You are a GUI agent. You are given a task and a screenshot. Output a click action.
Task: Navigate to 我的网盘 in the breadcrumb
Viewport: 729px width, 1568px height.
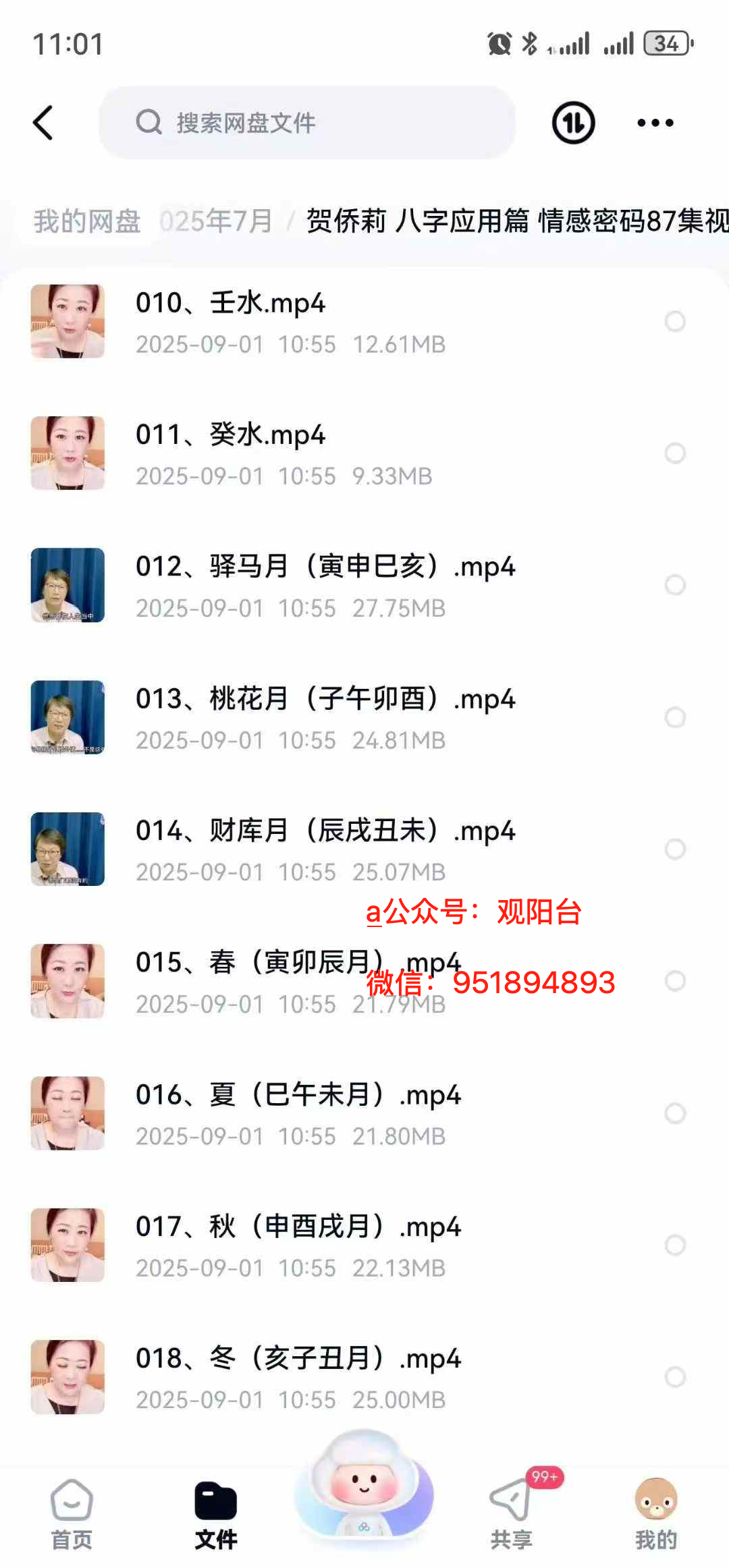[x=87, y=221]
